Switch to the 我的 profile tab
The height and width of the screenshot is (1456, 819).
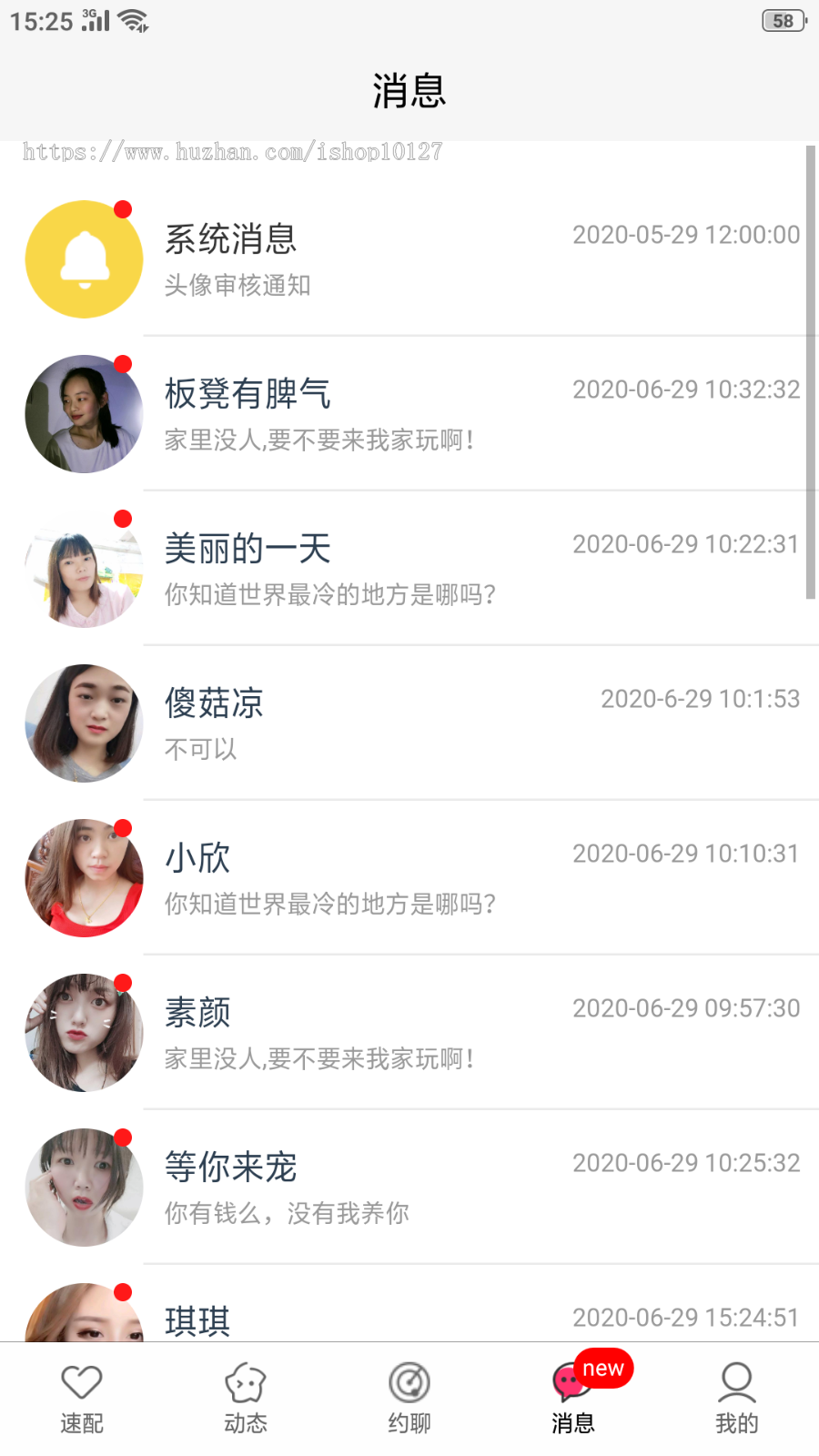(736, 1399)
